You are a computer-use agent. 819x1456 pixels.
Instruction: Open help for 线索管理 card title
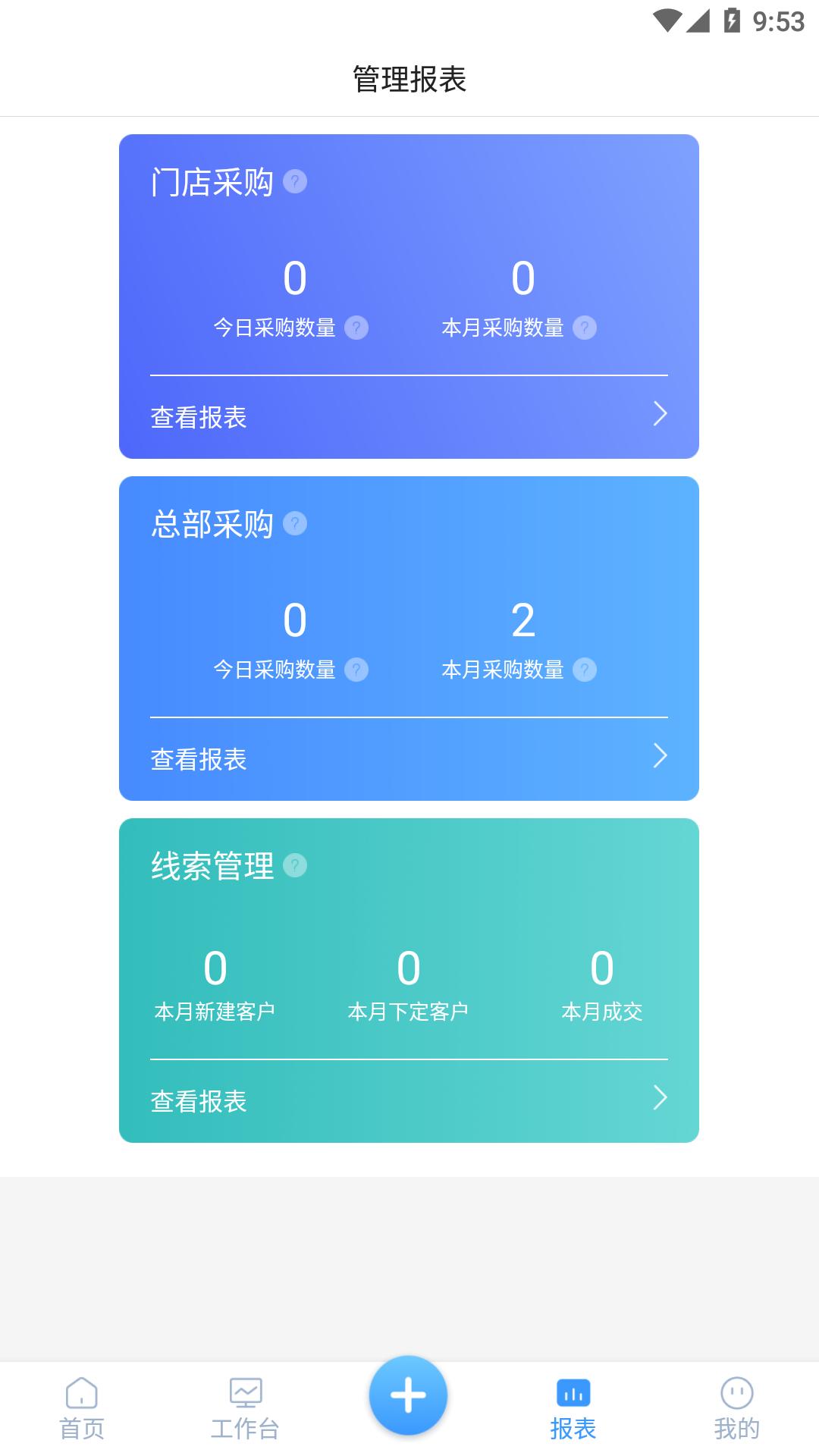294,864
